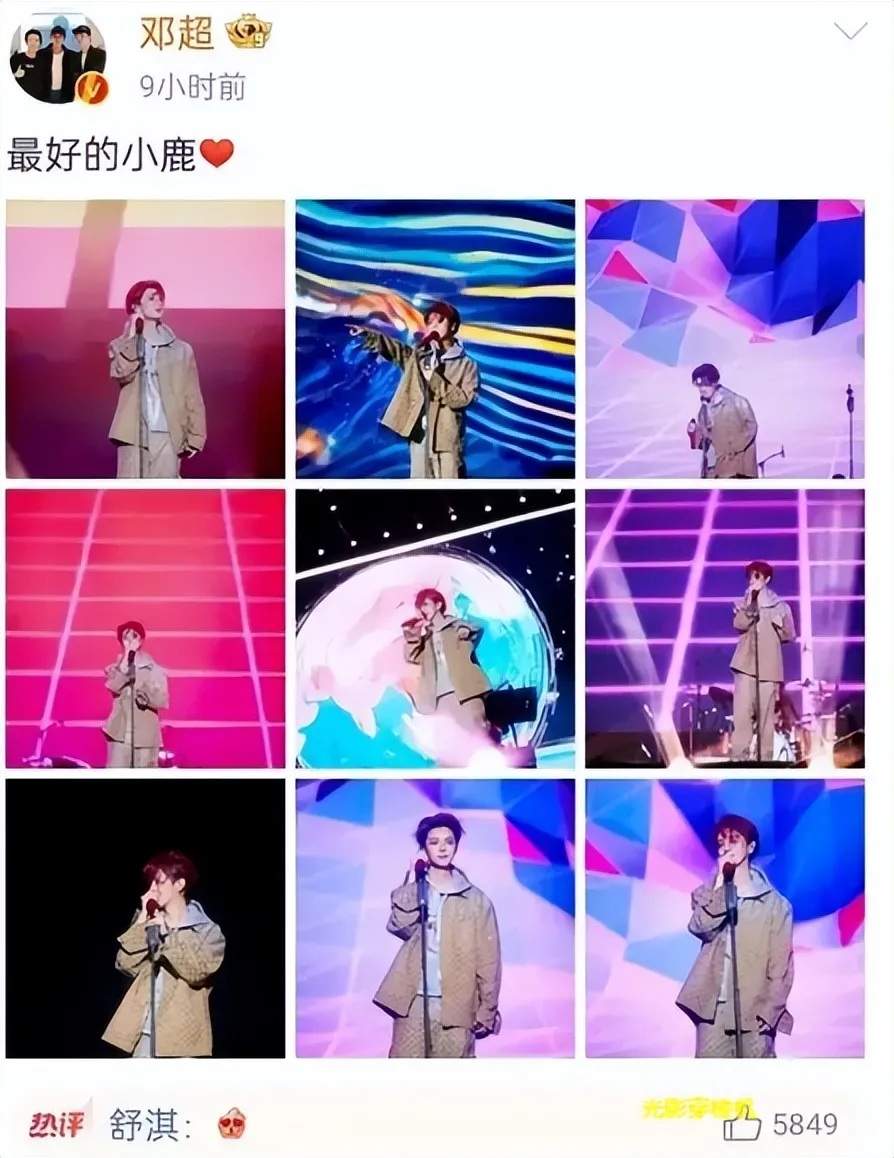Open 邓超's profile picture
Screen dimensions: 894x1158
[57, 60]
